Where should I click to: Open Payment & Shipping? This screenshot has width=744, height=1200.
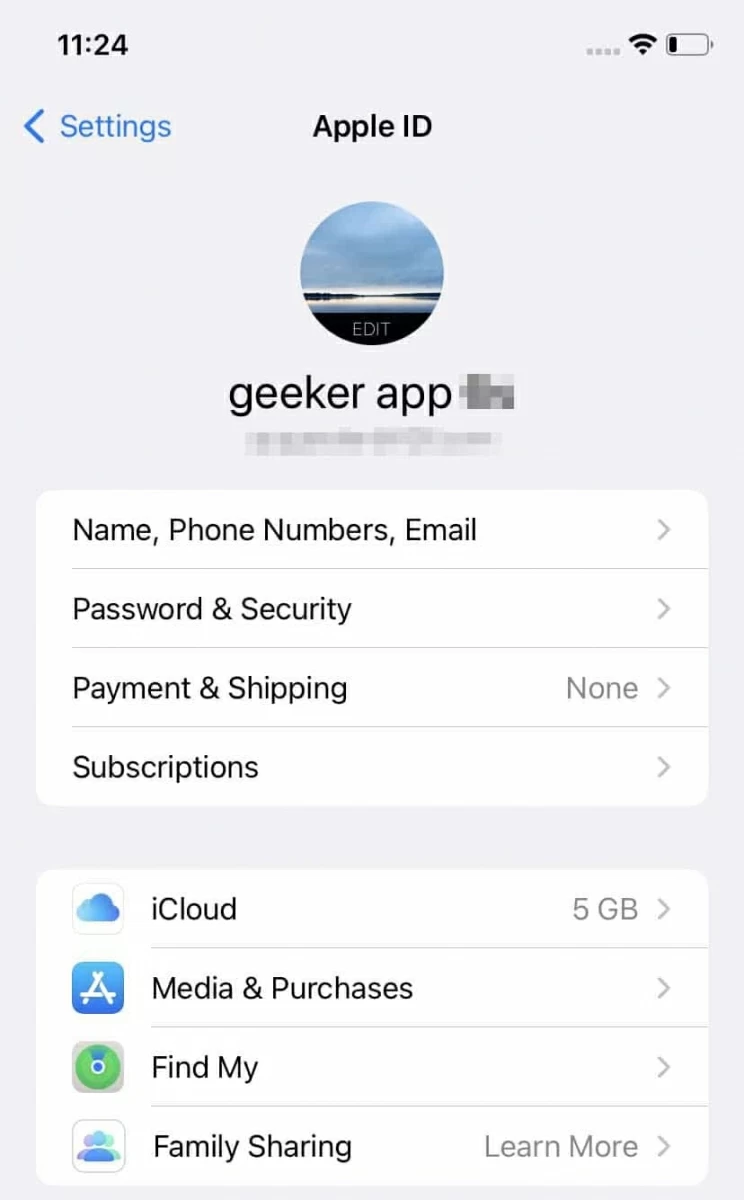coord(371,688)
